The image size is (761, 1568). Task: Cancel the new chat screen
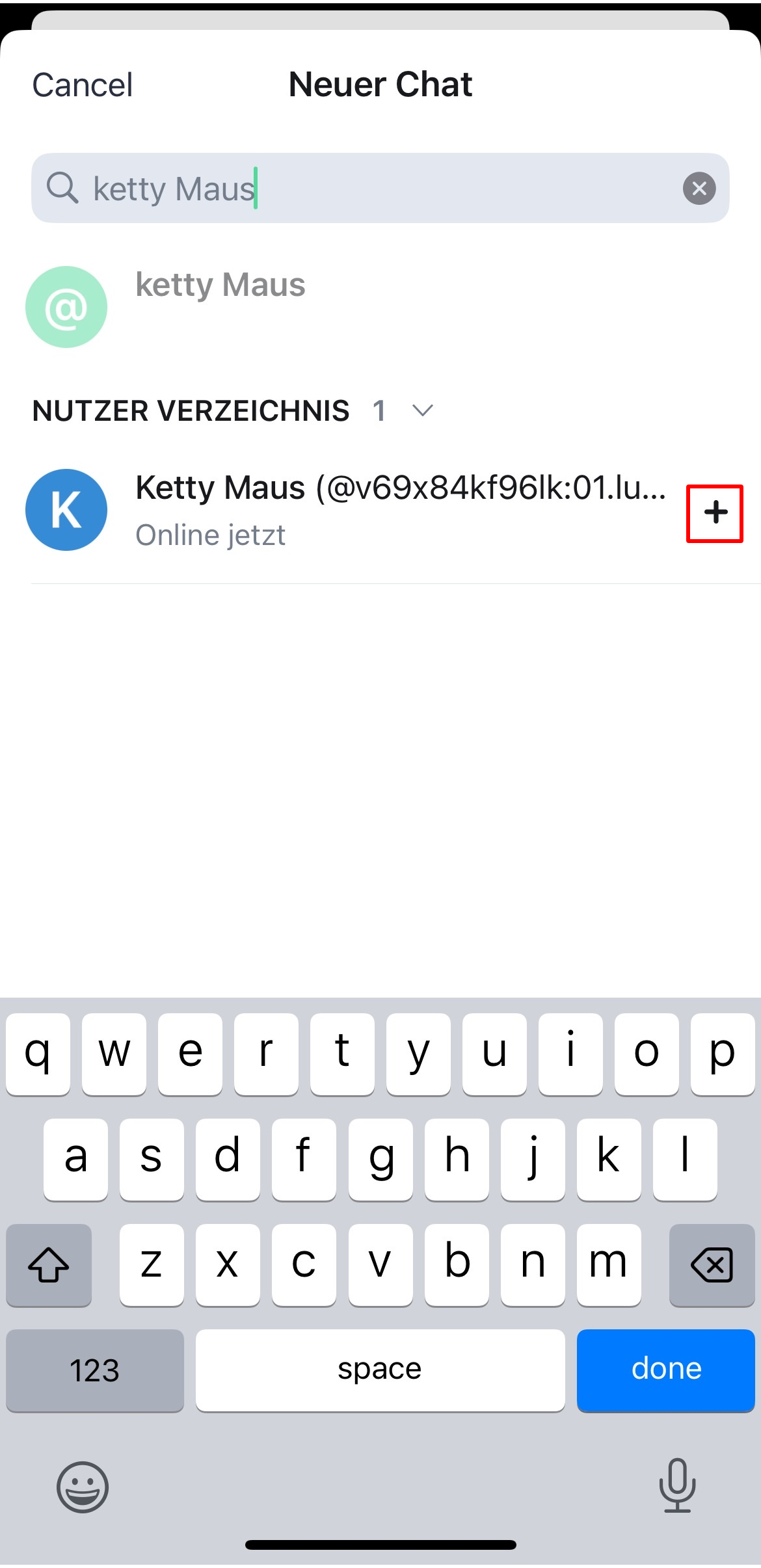pos(83,85)
